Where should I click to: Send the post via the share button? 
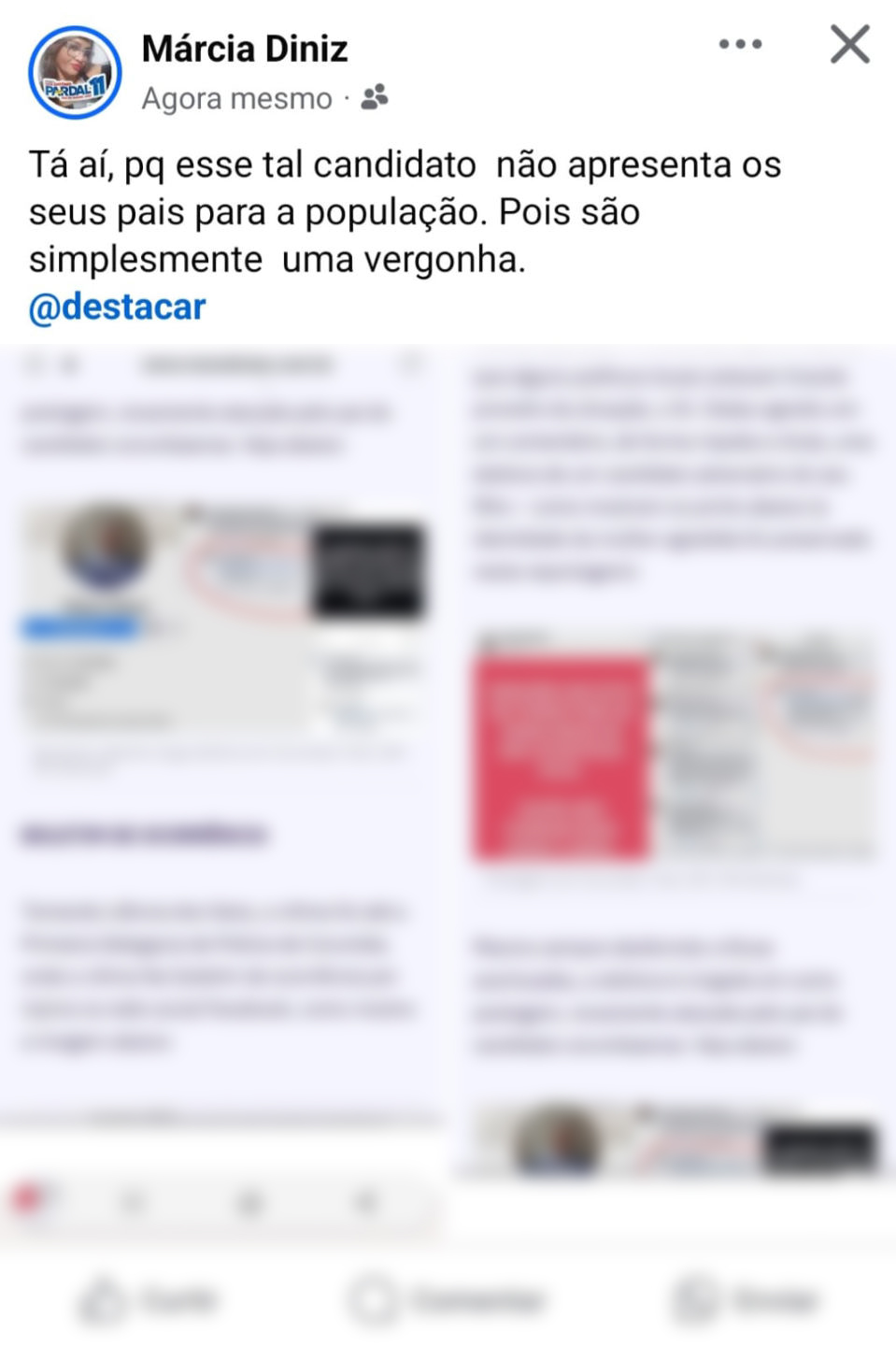click(x=746, y=1299)
